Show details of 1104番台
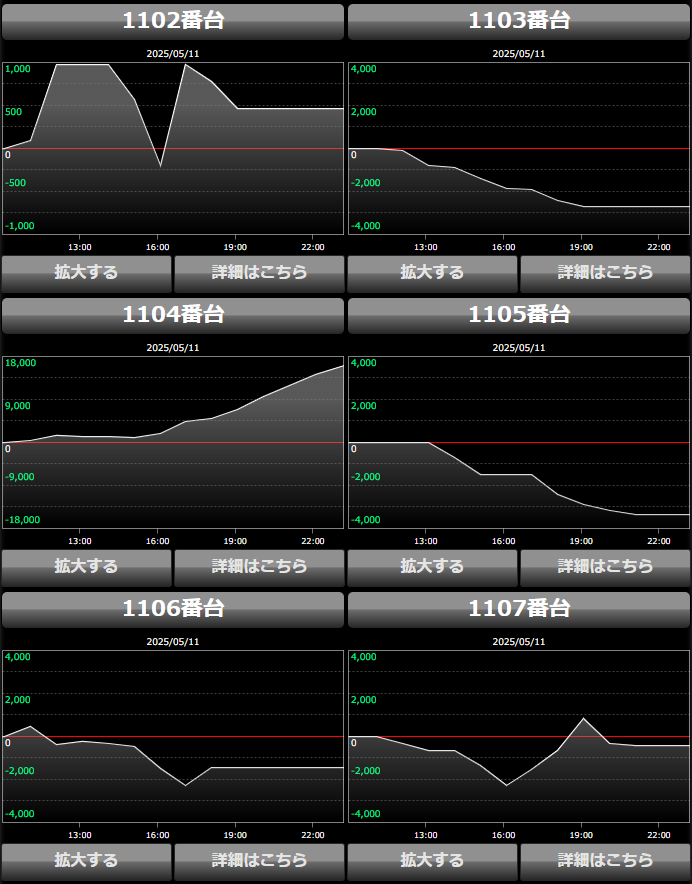 coord(259,566)
